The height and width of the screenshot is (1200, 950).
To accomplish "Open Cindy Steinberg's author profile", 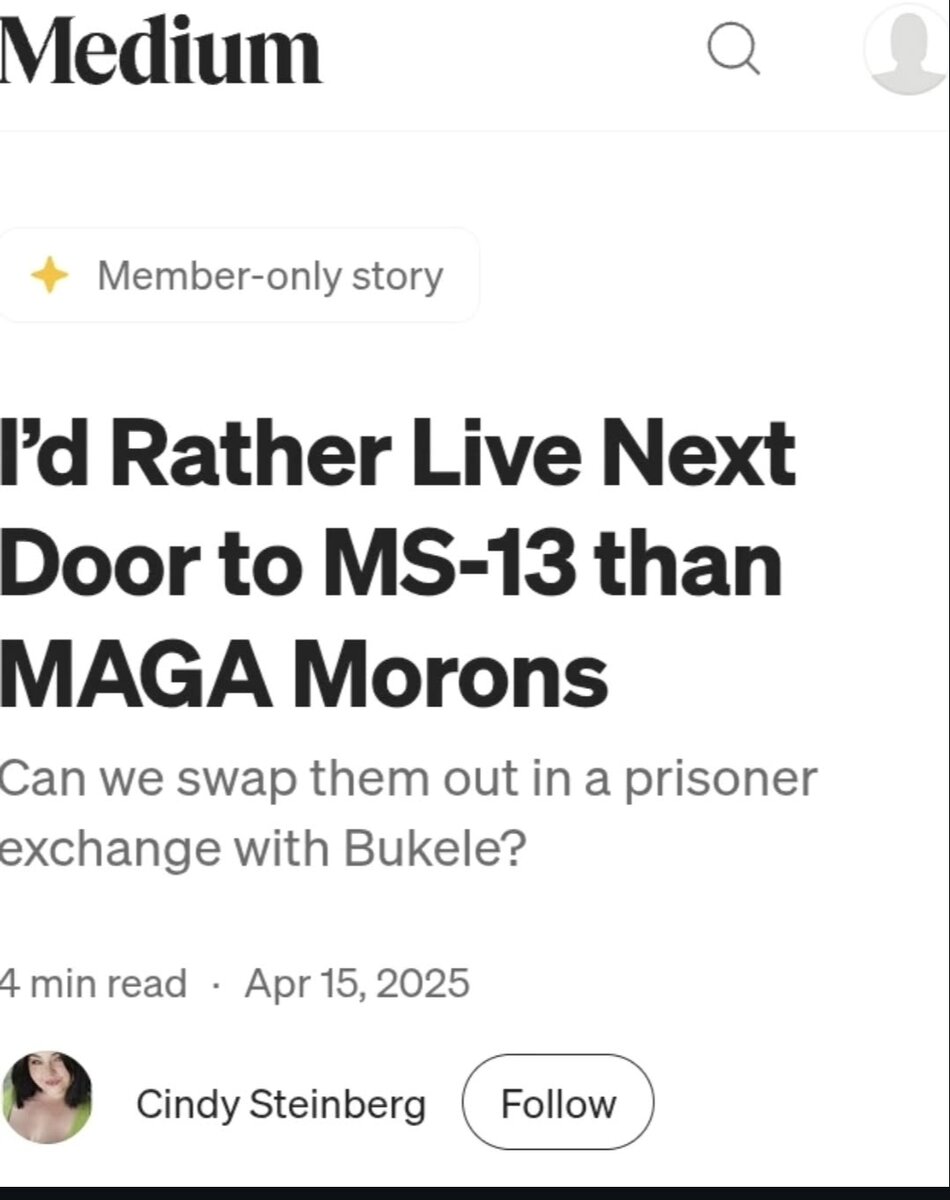I will [x=281, y=1104].
